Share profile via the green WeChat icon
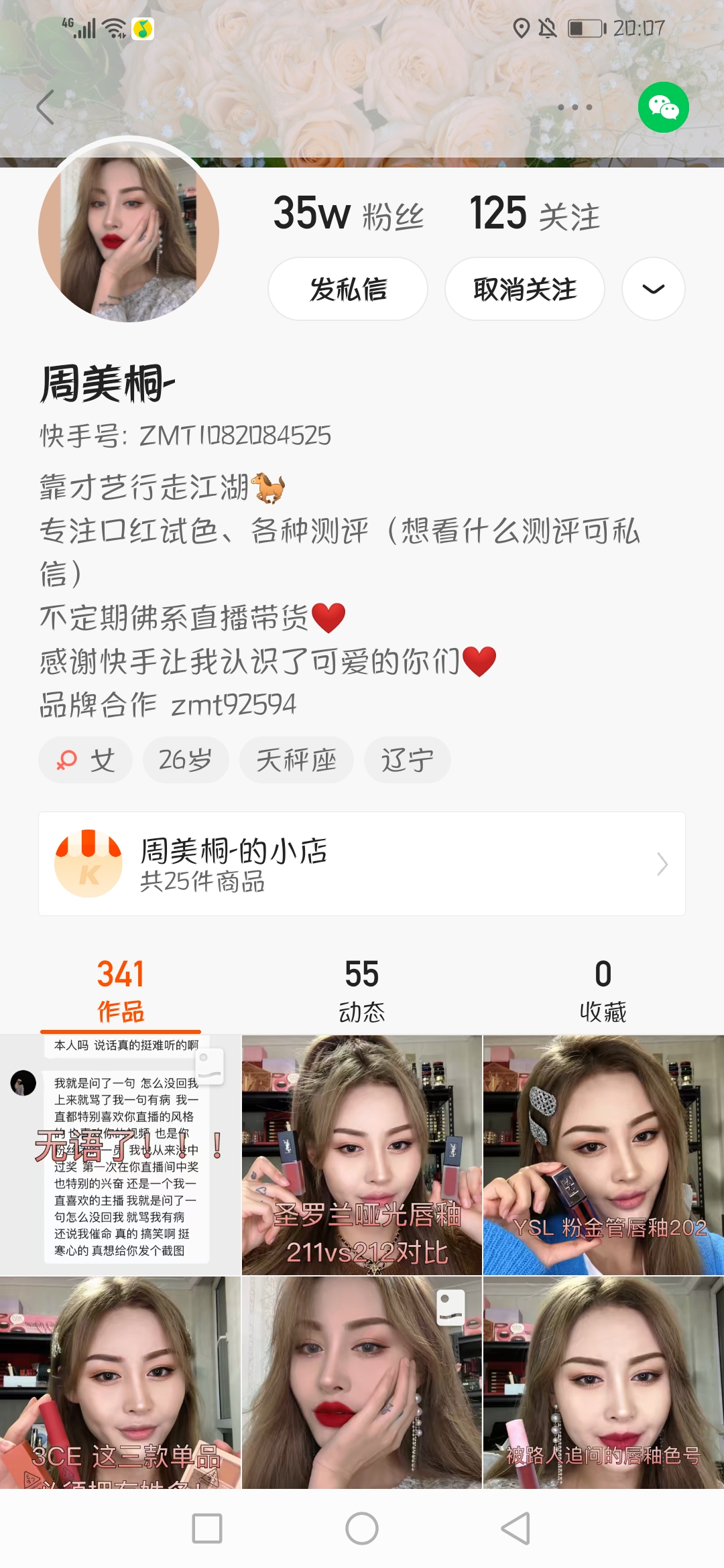Viewport: 724px width, 1568px height. click(663, 107)
